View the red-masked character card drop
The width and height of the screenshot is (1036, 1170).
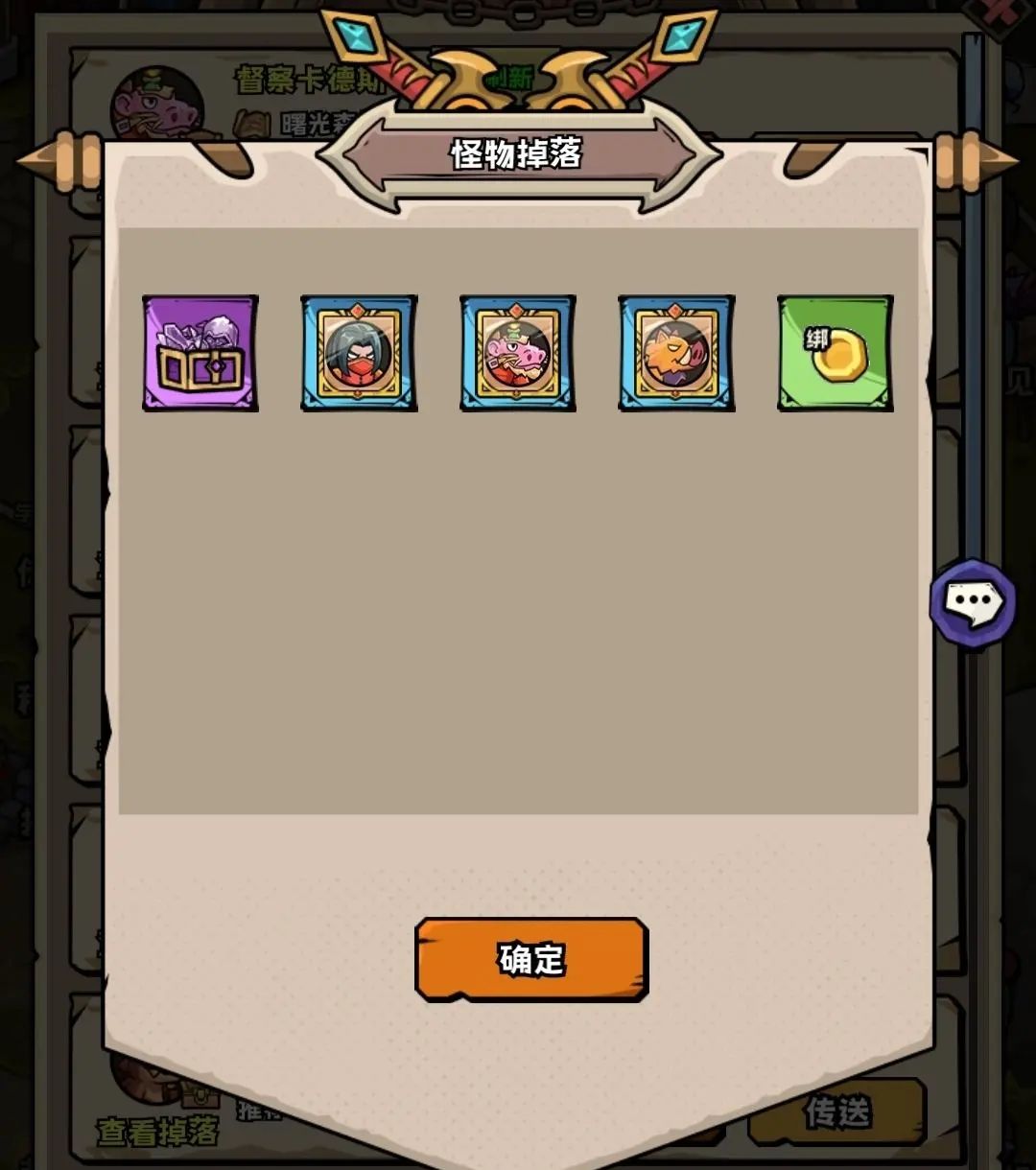pyautogui.click(x=359, y=353)
